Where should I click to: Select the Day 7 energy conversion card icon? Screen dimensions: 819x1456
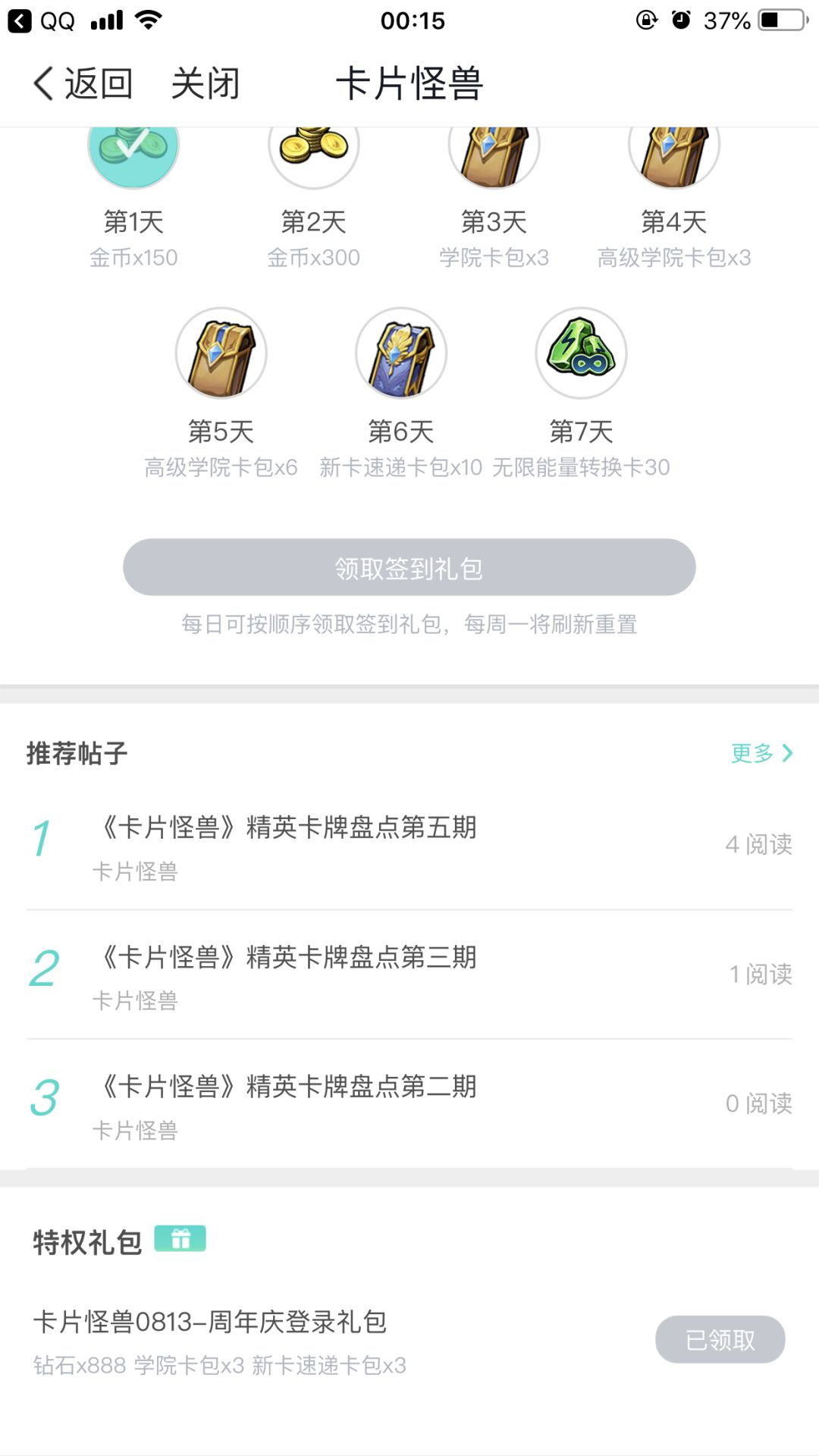581,353
